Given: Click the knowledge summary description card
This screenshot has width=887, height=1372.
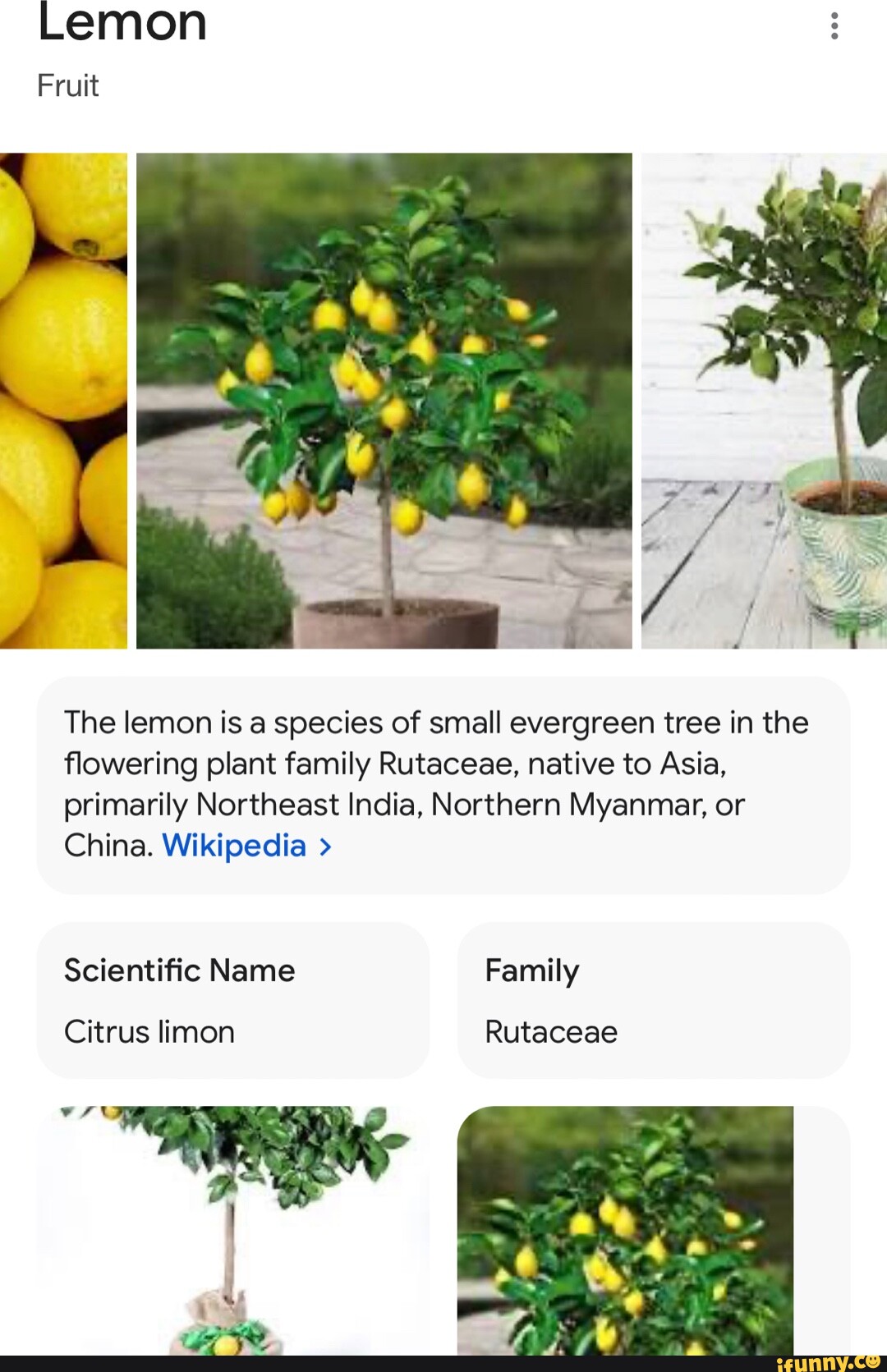Looking at the screenshot, I should [x=443, y=784].
